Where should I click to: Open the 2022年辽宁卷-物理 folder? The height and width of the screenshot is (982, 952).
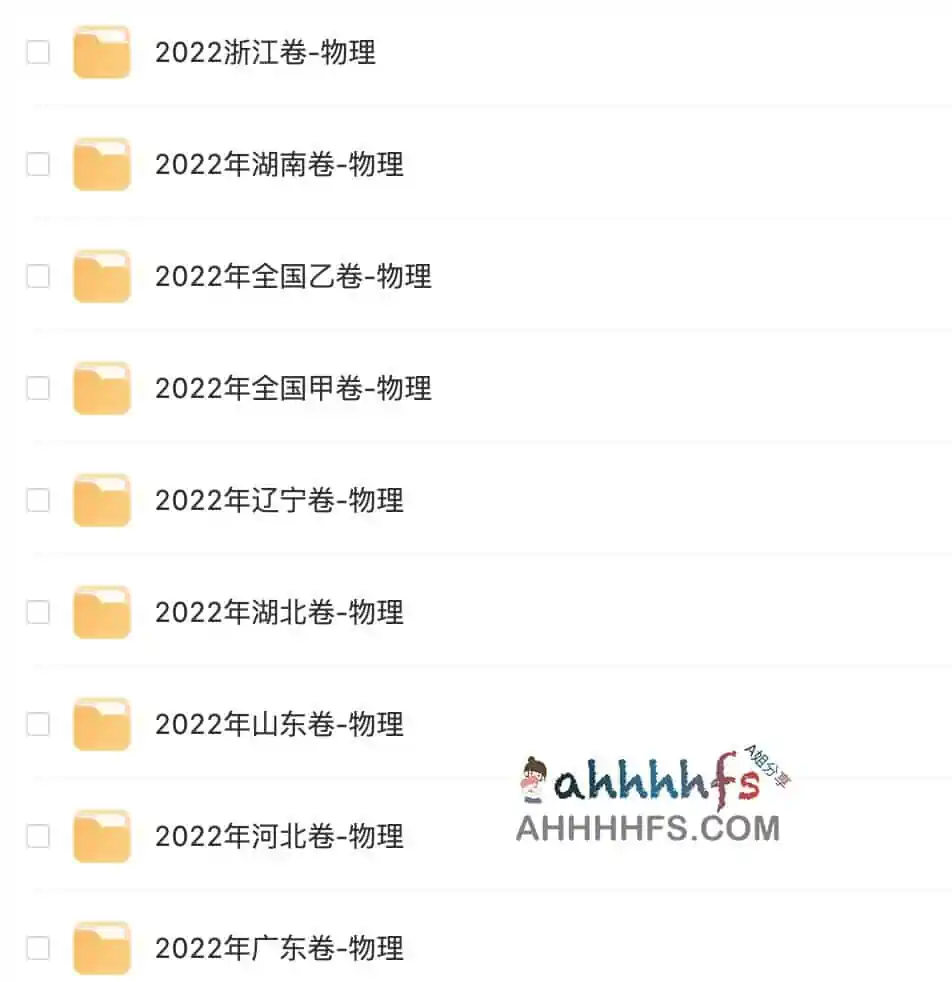coord(279,501)
